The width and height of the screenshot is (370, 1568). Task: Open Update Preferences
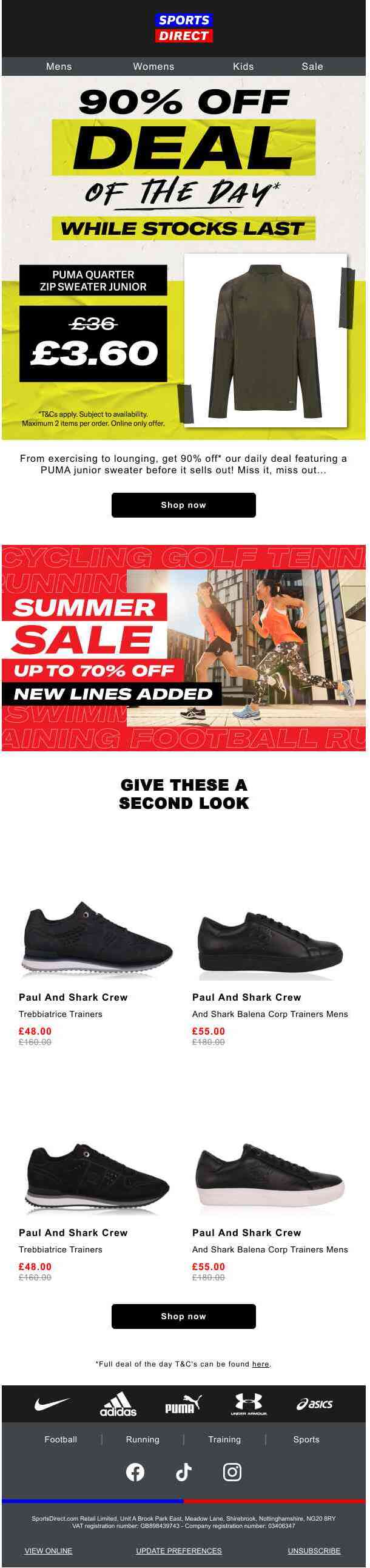click(178, 1550)
